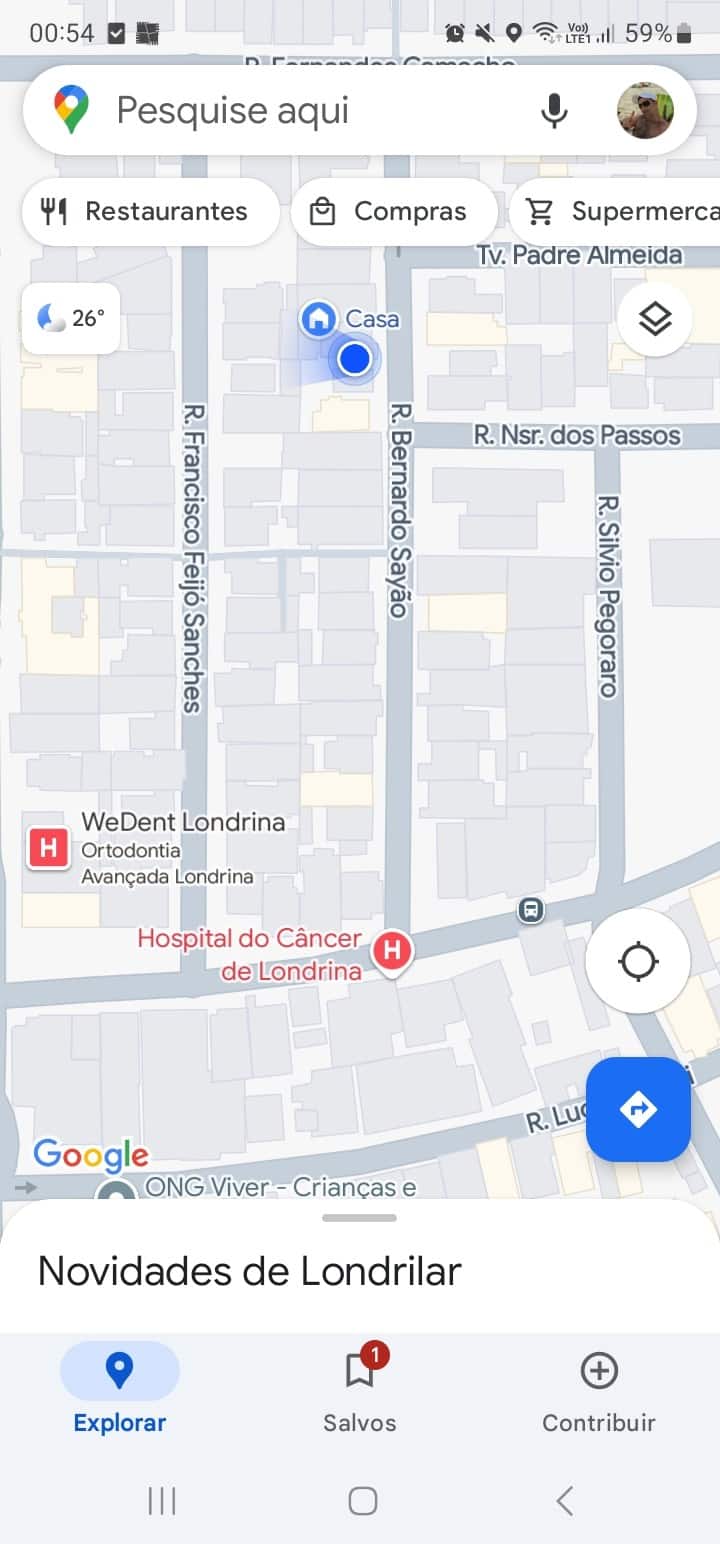The image size is (720, 1544).
Task: View the 26° weather widget
Action: [71, 319]
